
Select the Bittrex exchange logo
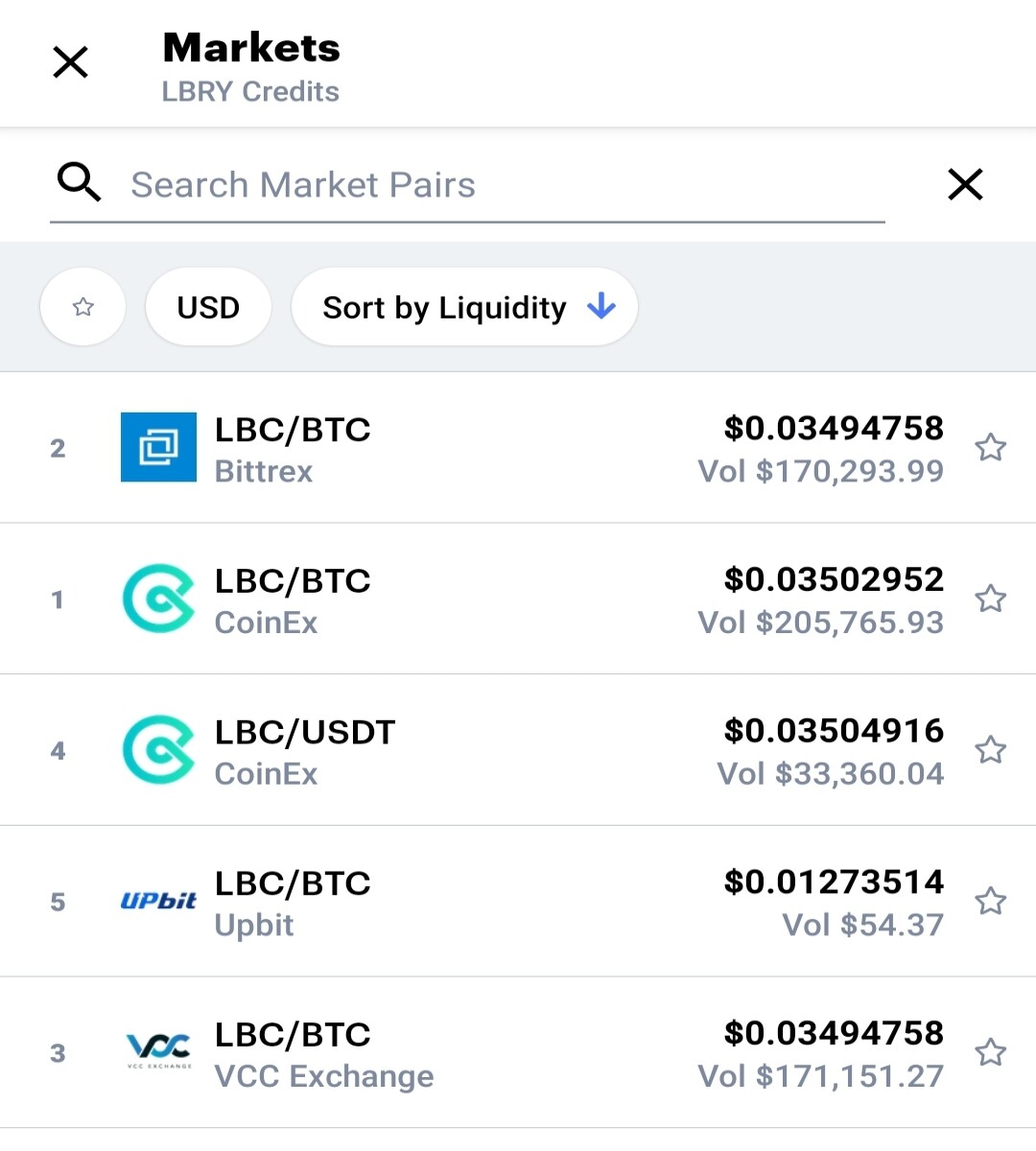coord(158,447)
